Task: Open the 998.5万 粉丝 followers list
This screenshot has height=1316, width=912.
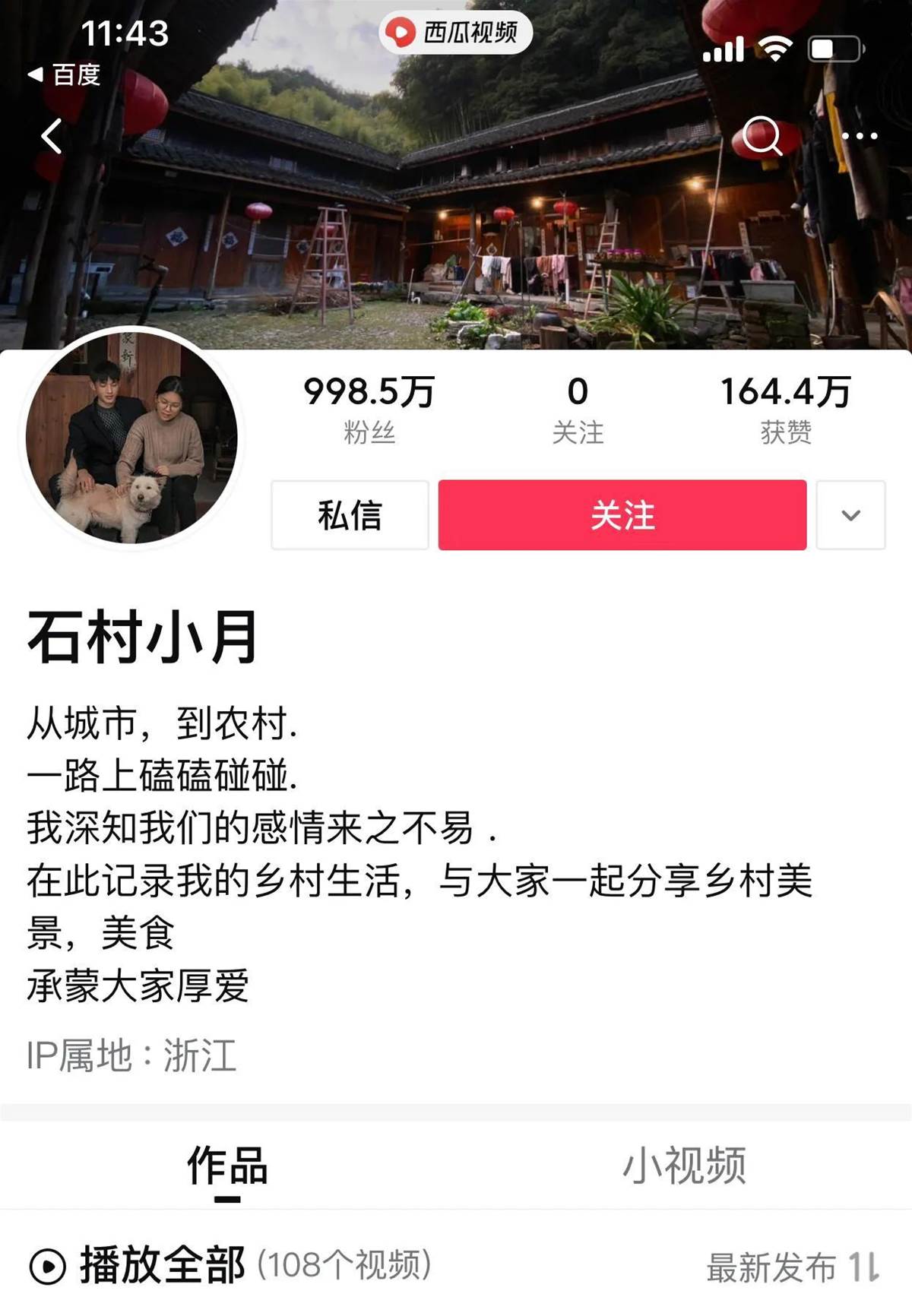Action: [x=369, y=409]
